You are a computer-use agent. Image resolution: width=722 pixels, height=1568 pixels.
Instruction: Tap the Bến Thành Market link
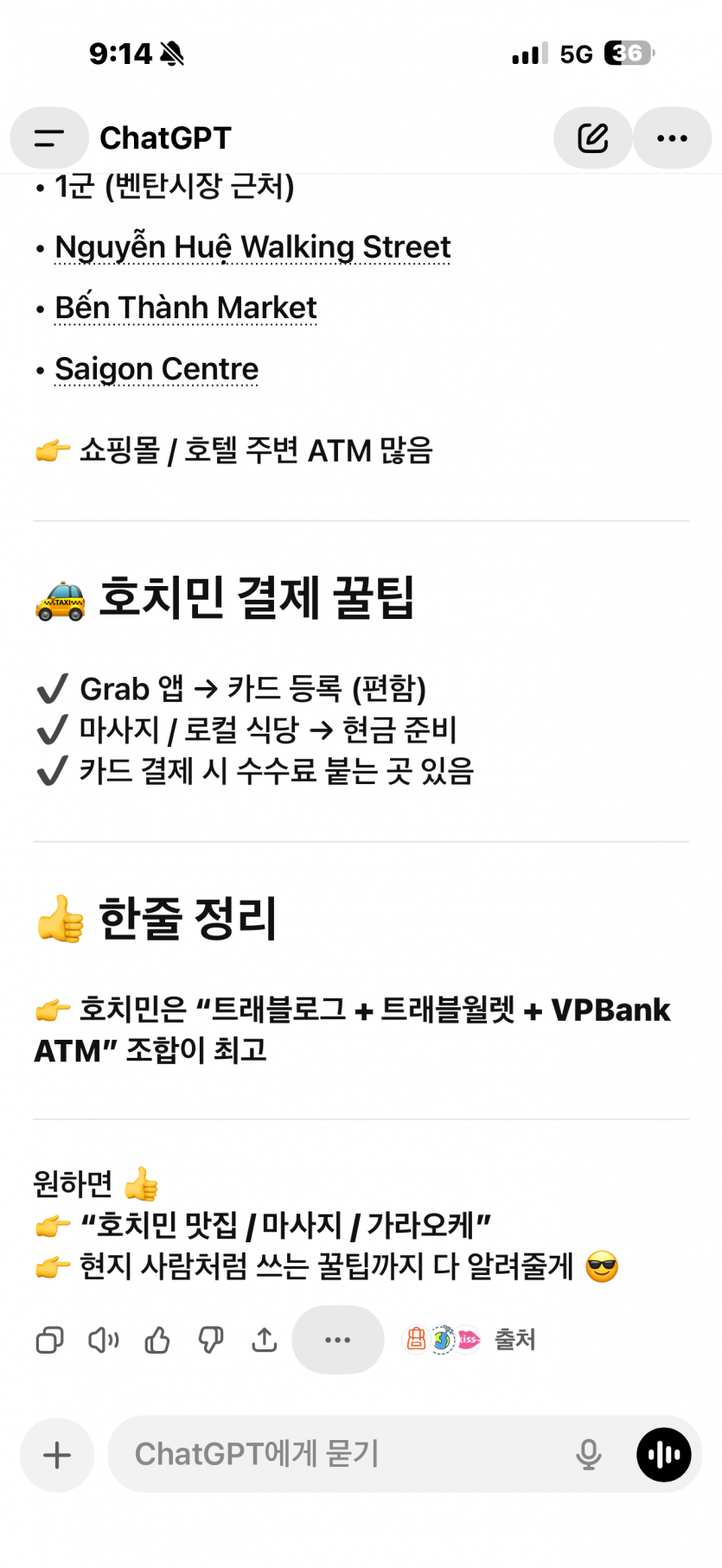point(186,308)
